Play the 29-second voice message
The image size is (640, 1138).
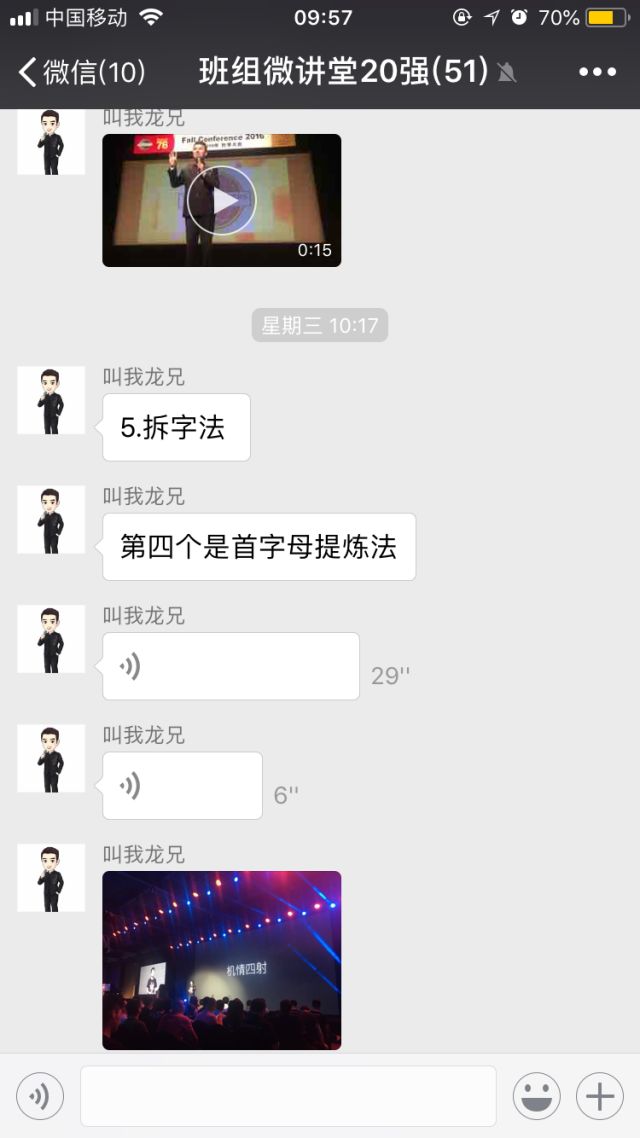pos(230,666)
